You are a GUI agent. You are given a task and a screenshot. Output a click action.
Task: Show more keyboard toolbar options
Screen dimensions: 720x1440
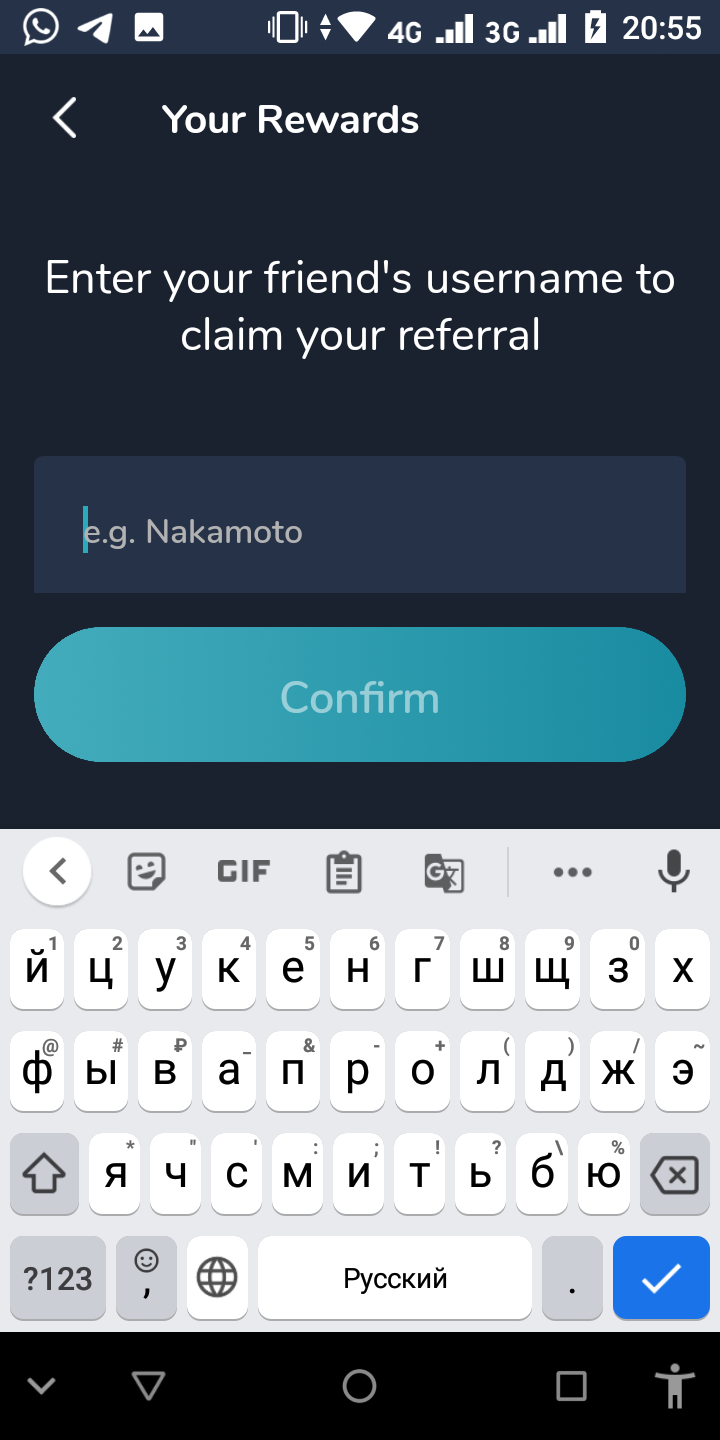click(572, 873)
